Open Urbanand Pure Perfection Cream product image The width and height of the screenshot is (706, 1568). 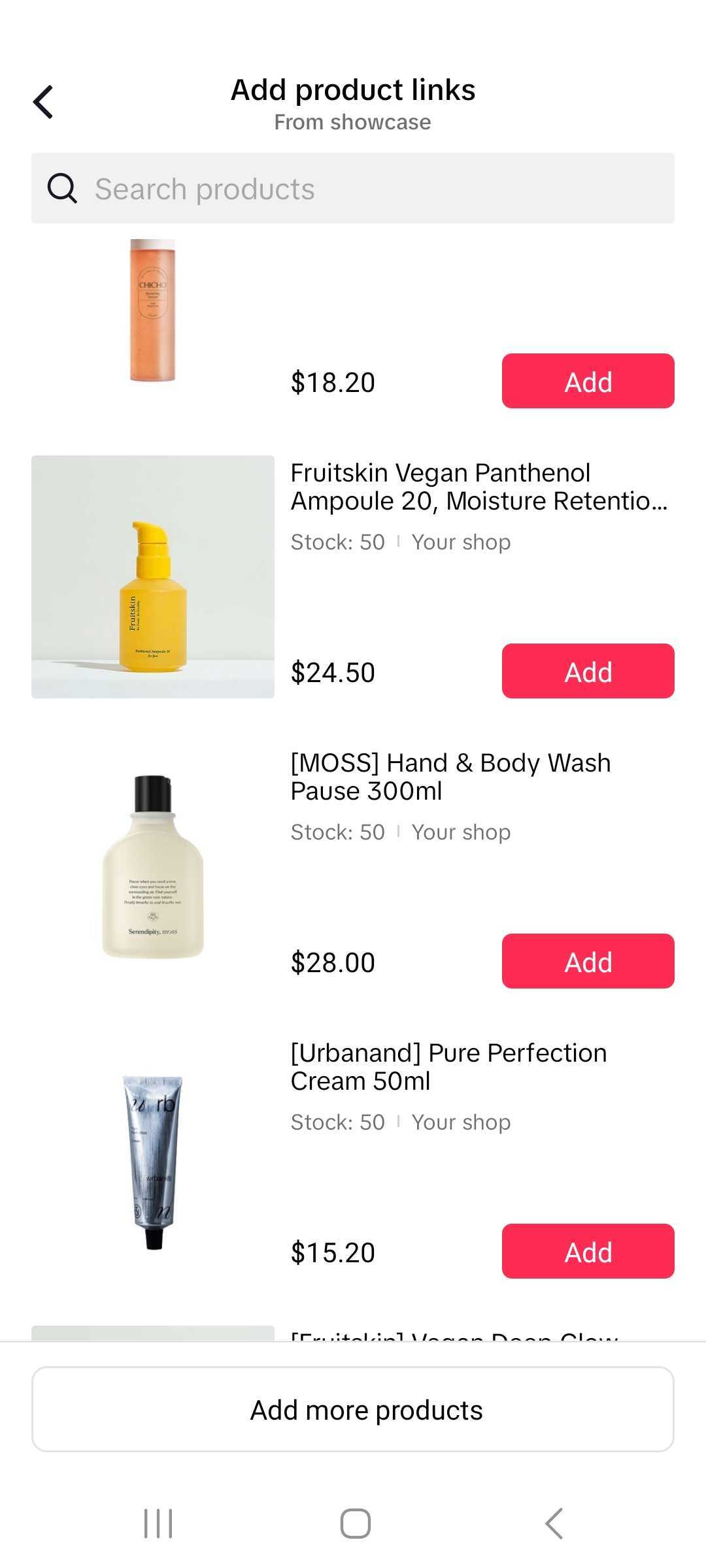tap(153, 1157)
